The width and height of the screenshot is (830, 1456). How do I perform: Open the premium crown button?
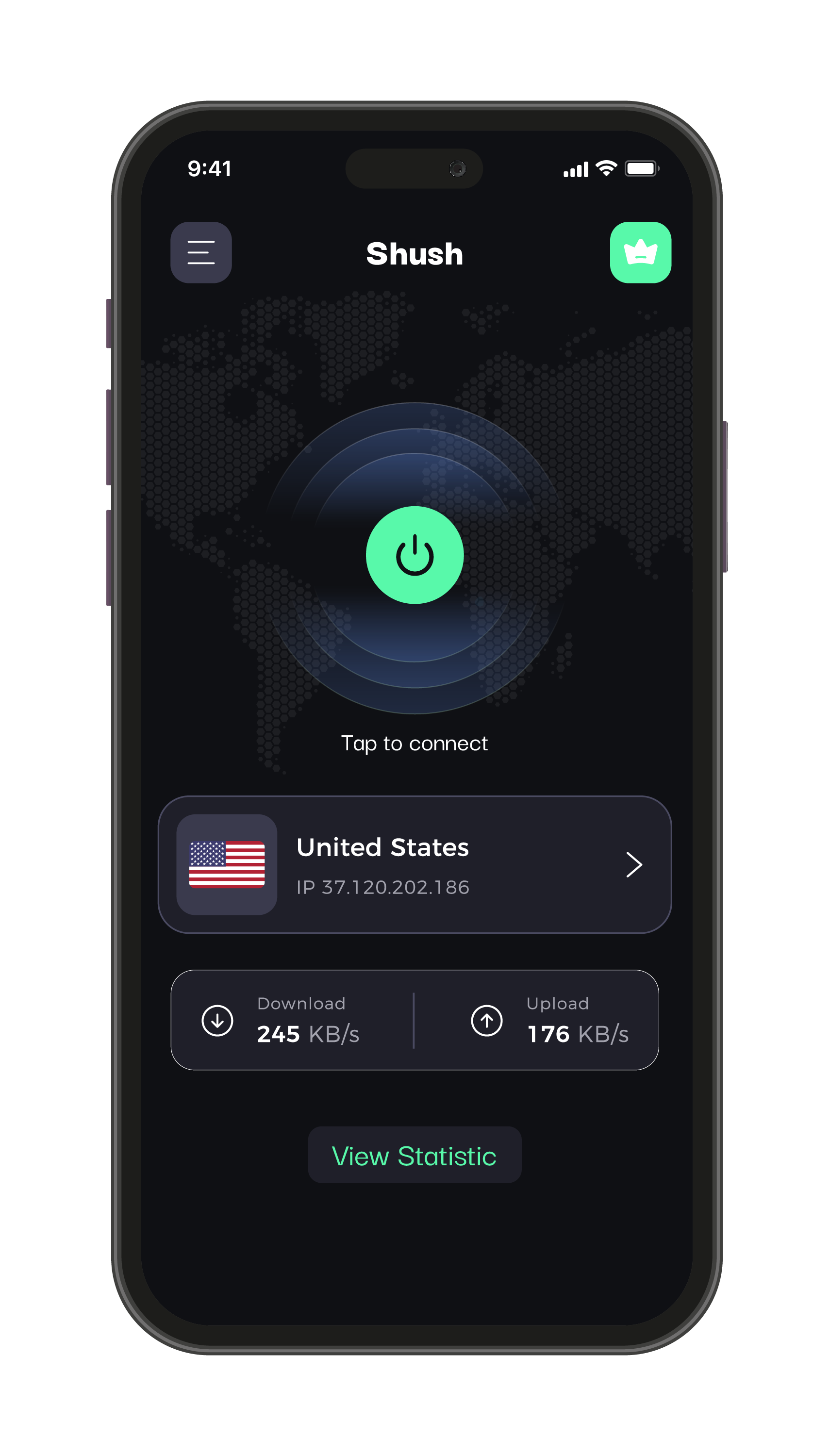point(640,252)
